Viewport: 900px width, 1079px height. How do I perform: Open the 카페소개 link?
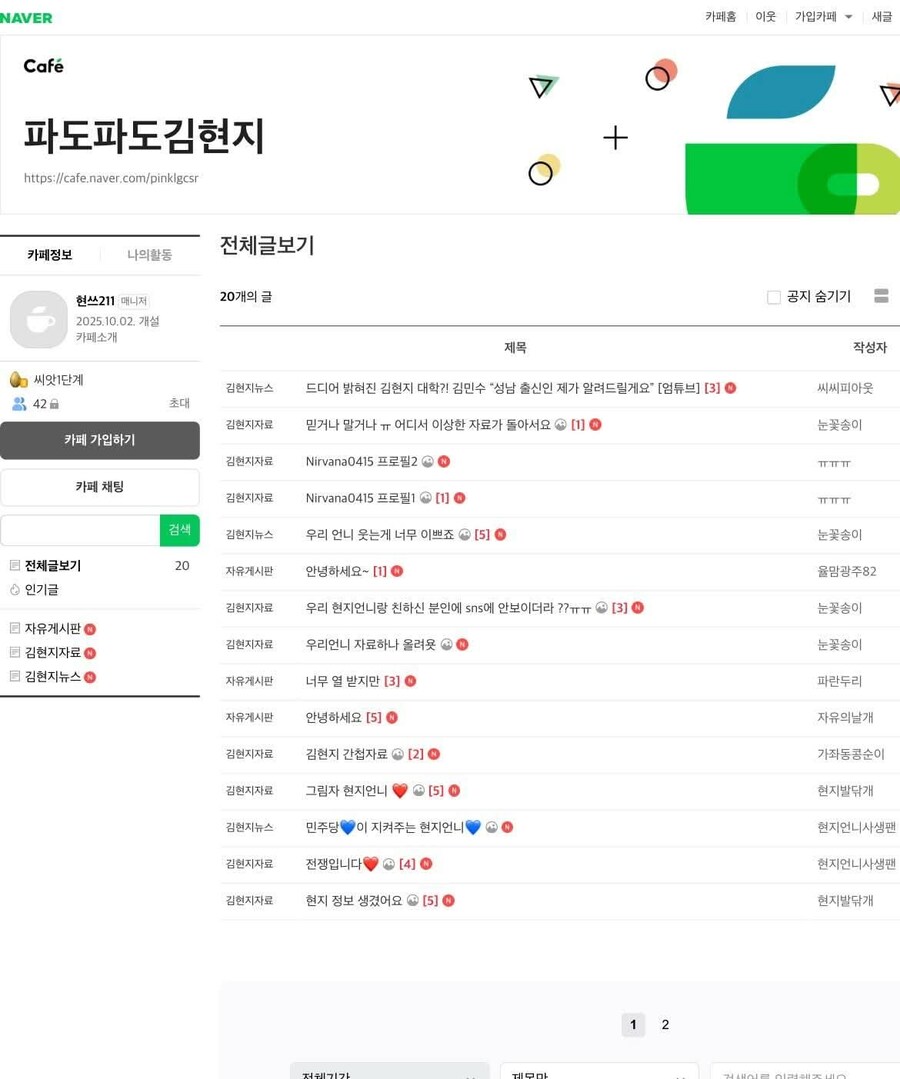tap(96, 337)
